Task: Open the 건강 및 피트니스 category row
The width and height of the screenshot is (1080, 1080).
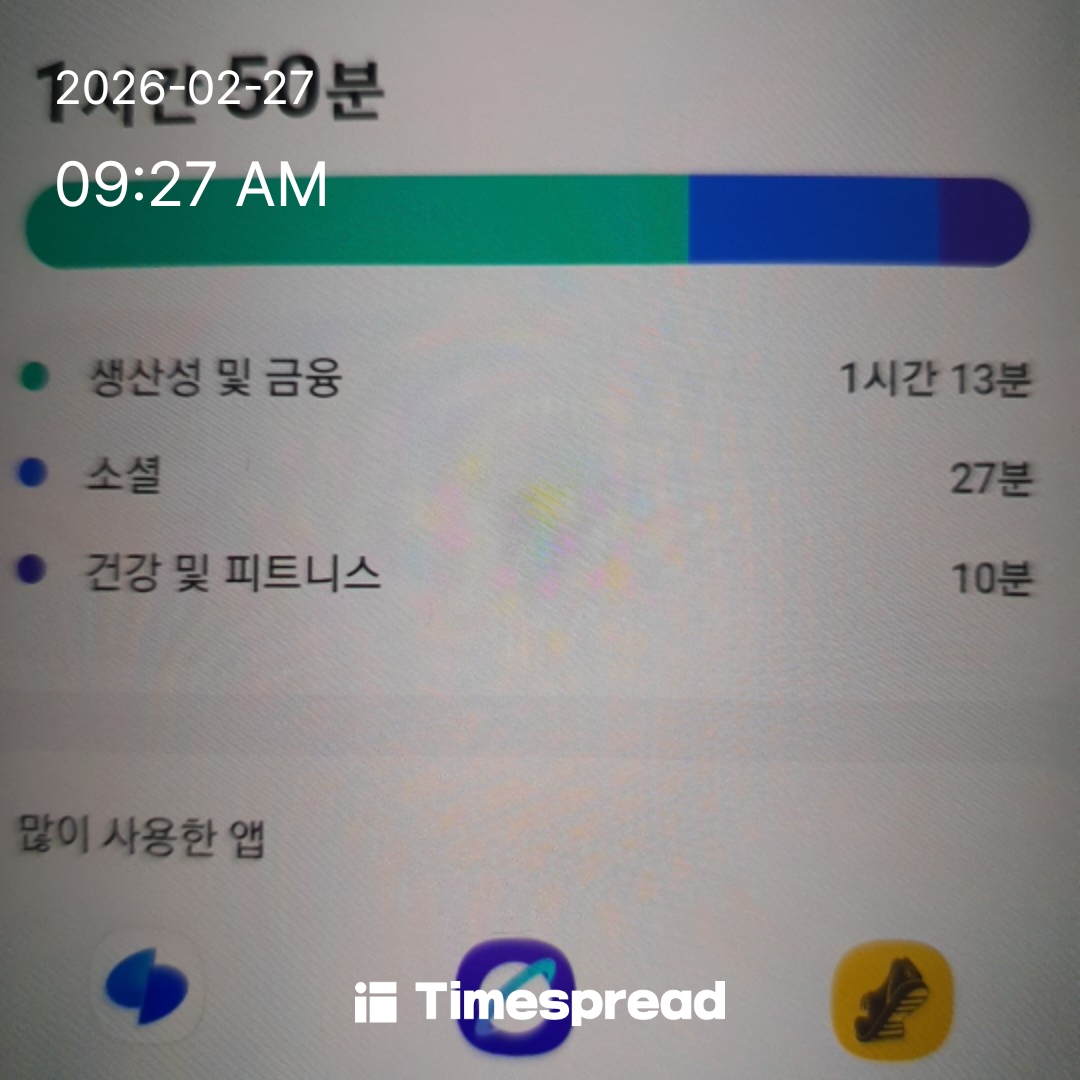Action: click(x=525, y=574)
